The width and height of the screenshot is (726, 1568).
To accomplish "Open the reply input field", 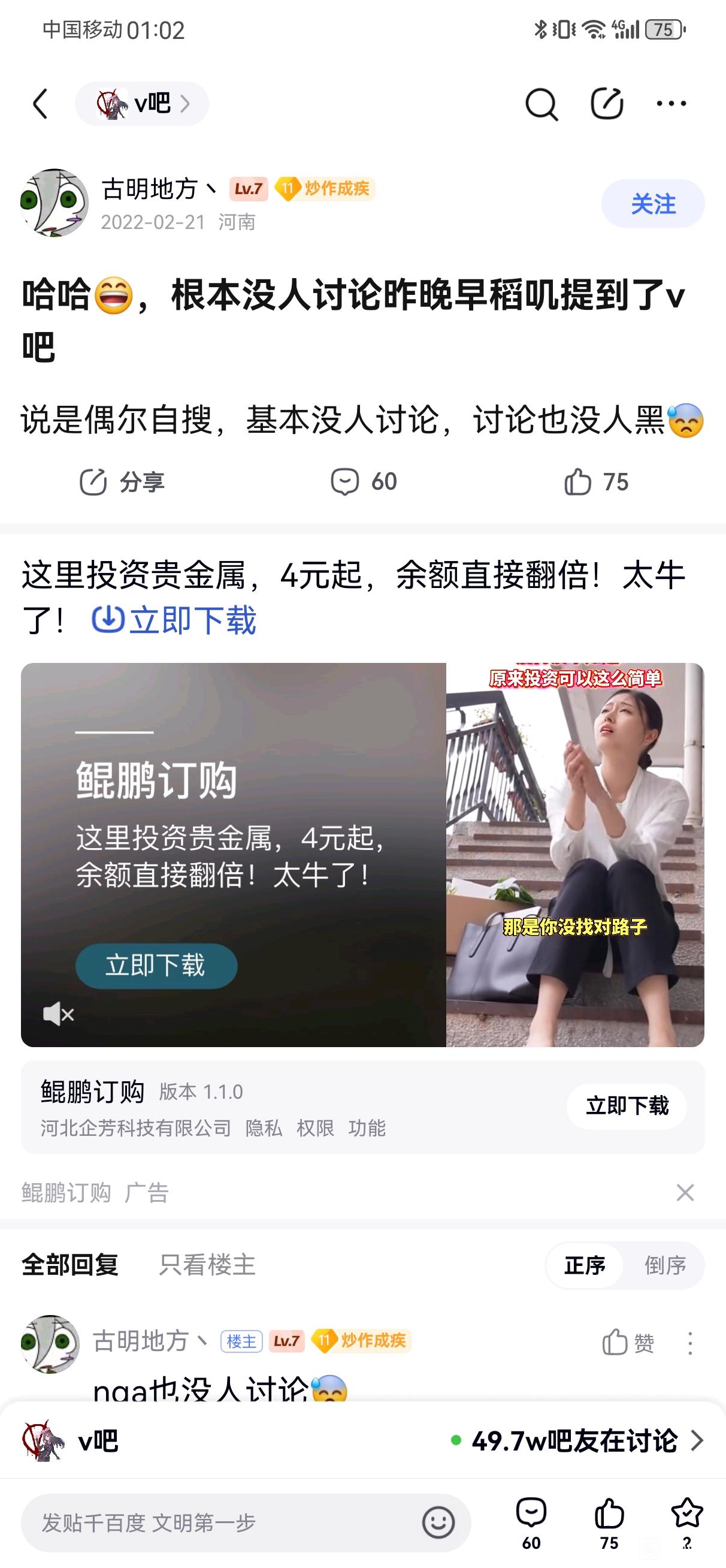I will coord(219,1523).
